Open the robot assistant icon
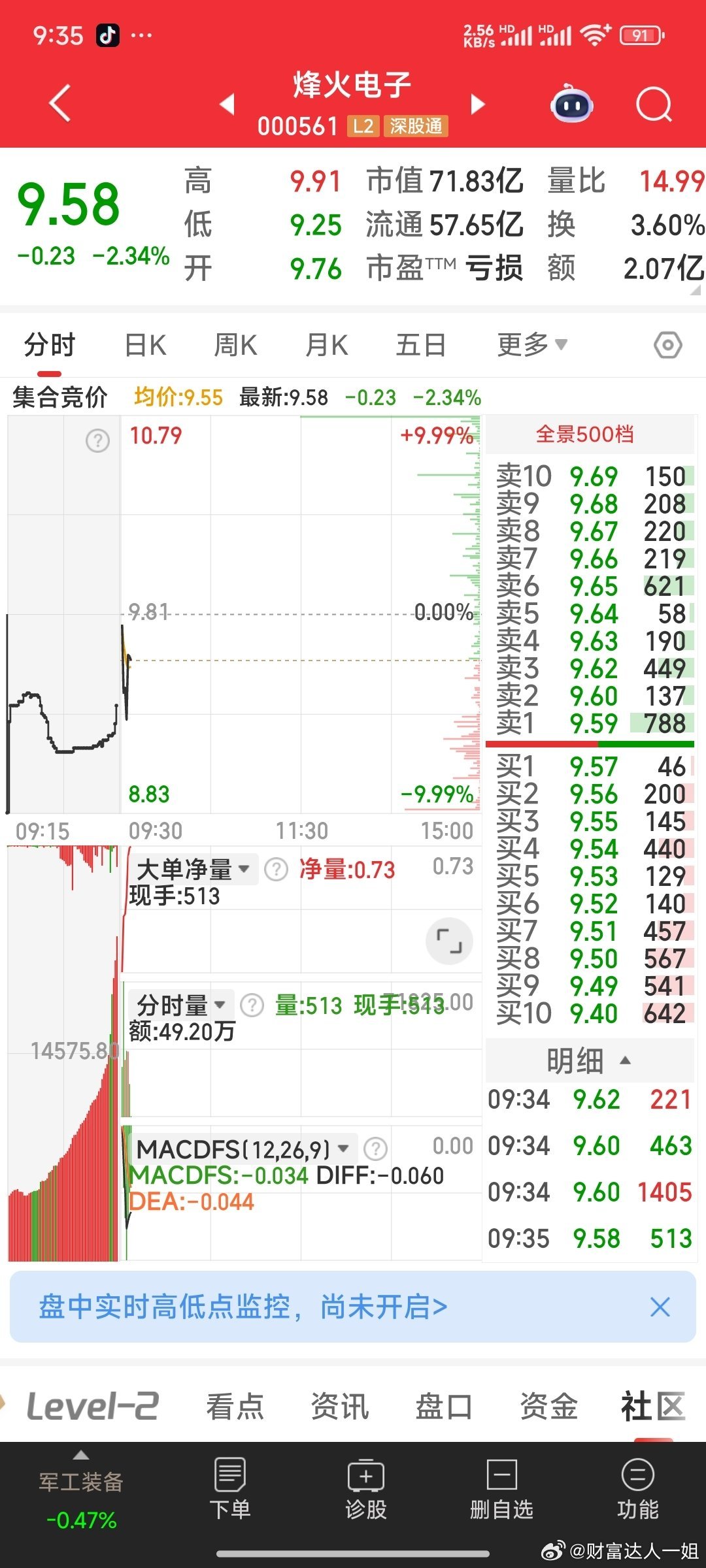The height and width of the screenshot is (1568, 706). click(x=572, y=104)
